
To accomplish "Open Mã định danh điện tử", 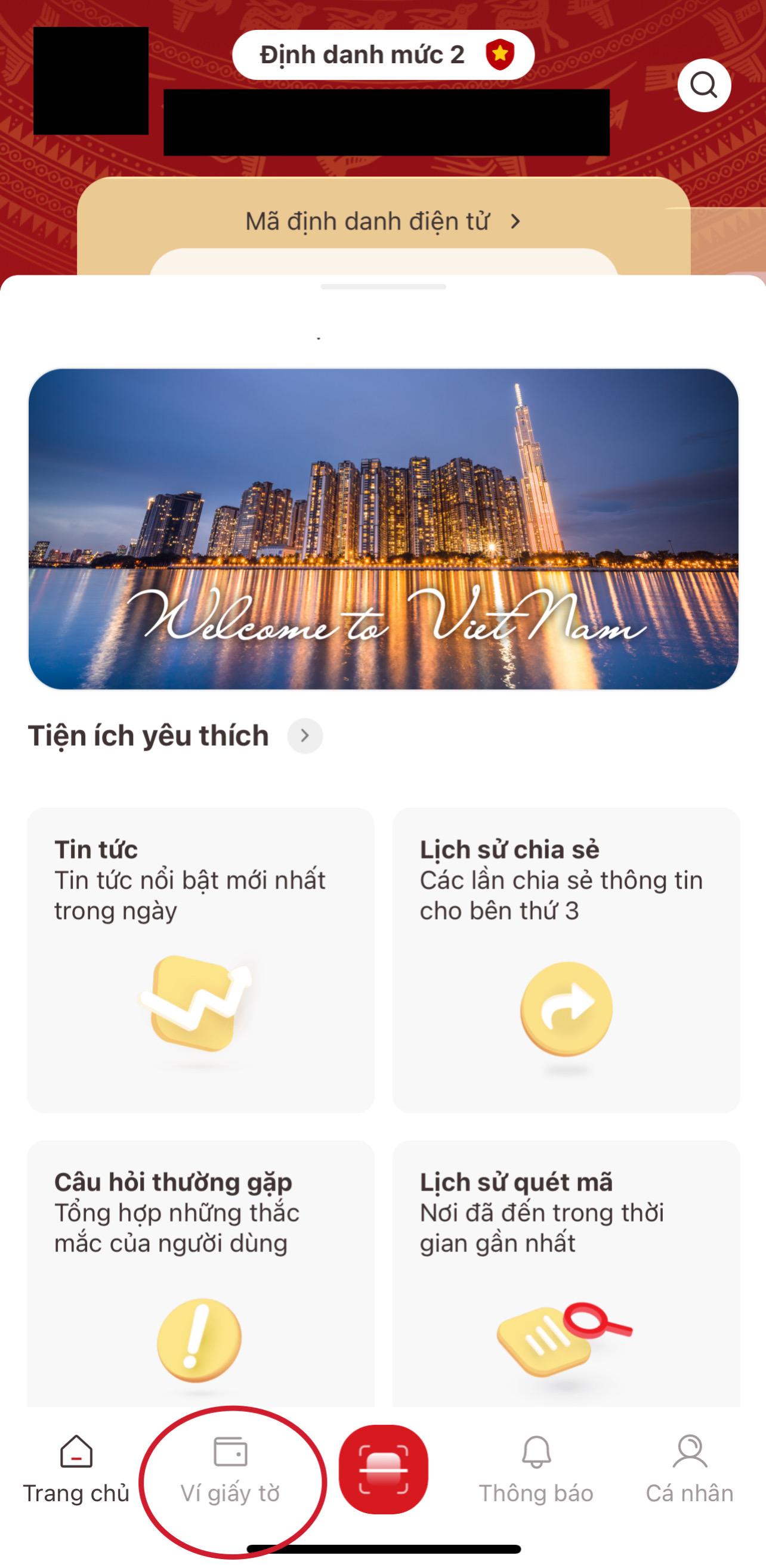I will (383, 222).
